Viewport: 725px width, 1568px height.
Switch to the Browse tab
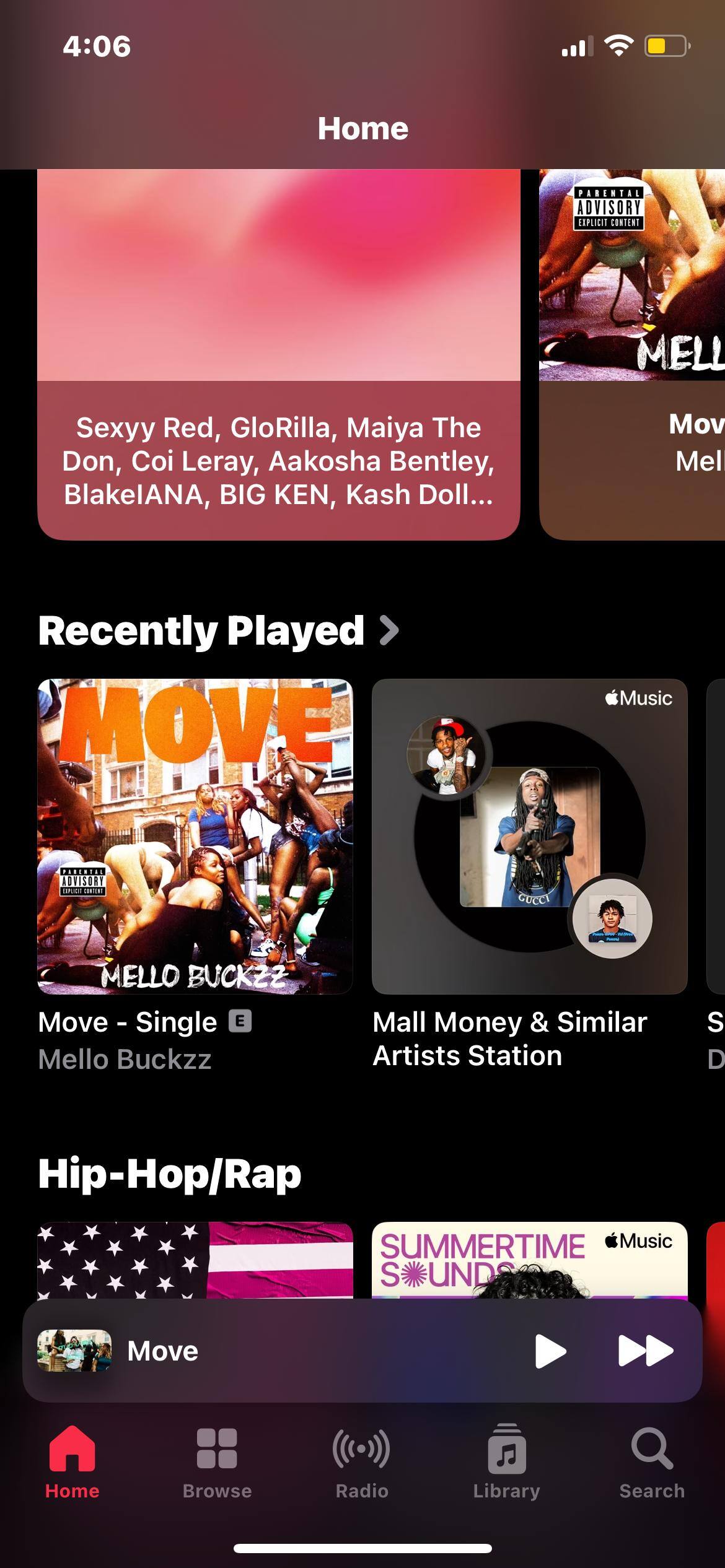[x=217, y=1463]
